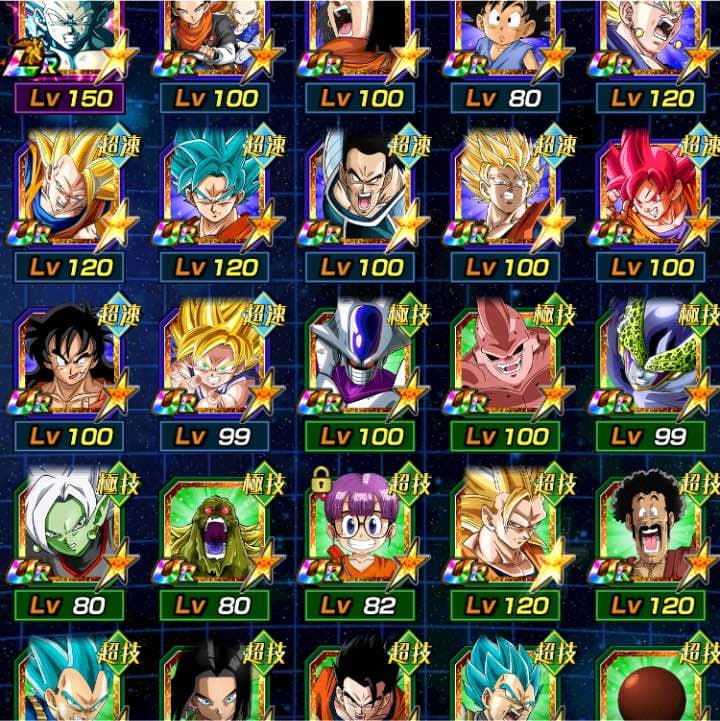Click the Lv 150 level label

click(72, 99)
